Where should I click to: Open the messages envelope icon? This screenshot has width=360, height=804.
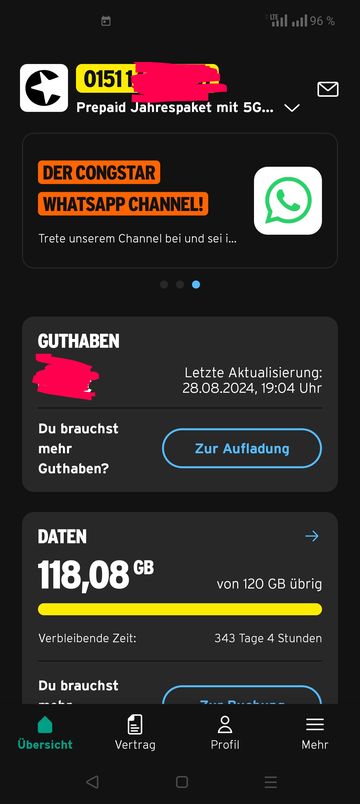(328, 90)
